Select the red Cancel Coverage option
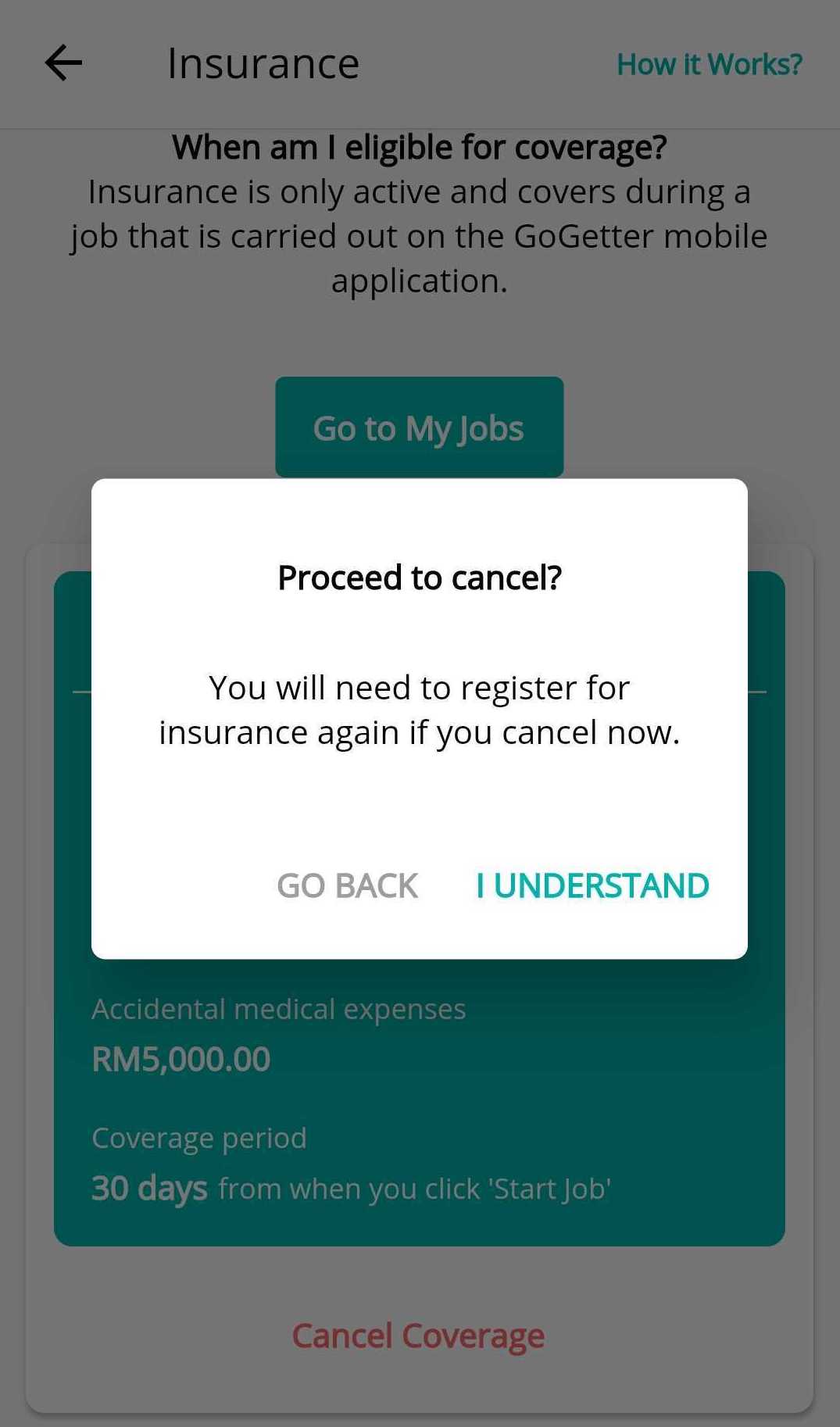 418,1336
